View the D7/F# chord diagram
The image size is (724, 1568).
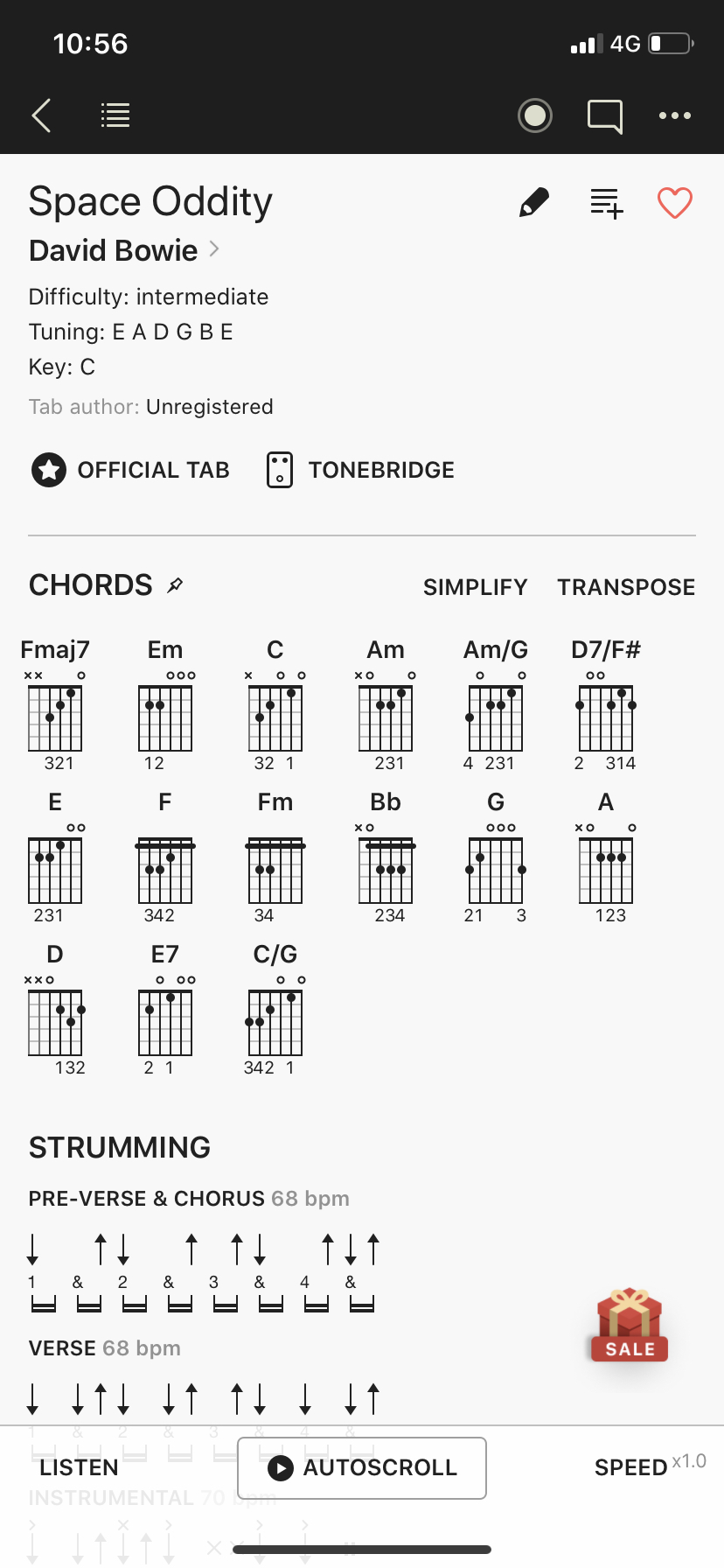pyautogui.click(x=606, y=704)
